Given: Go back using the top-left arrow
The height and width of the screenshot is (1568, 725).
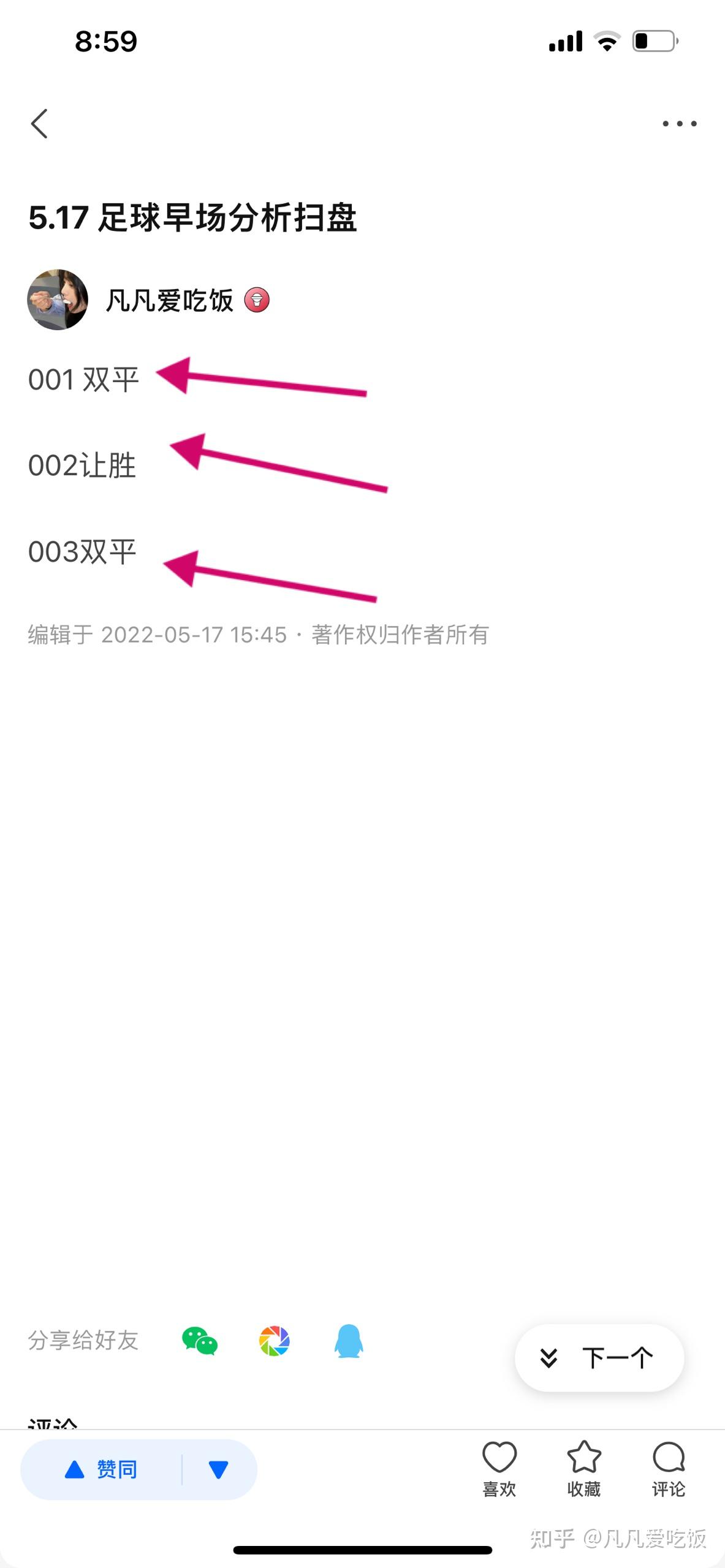Looking at the screenshot, I should (x=39, y=124).
